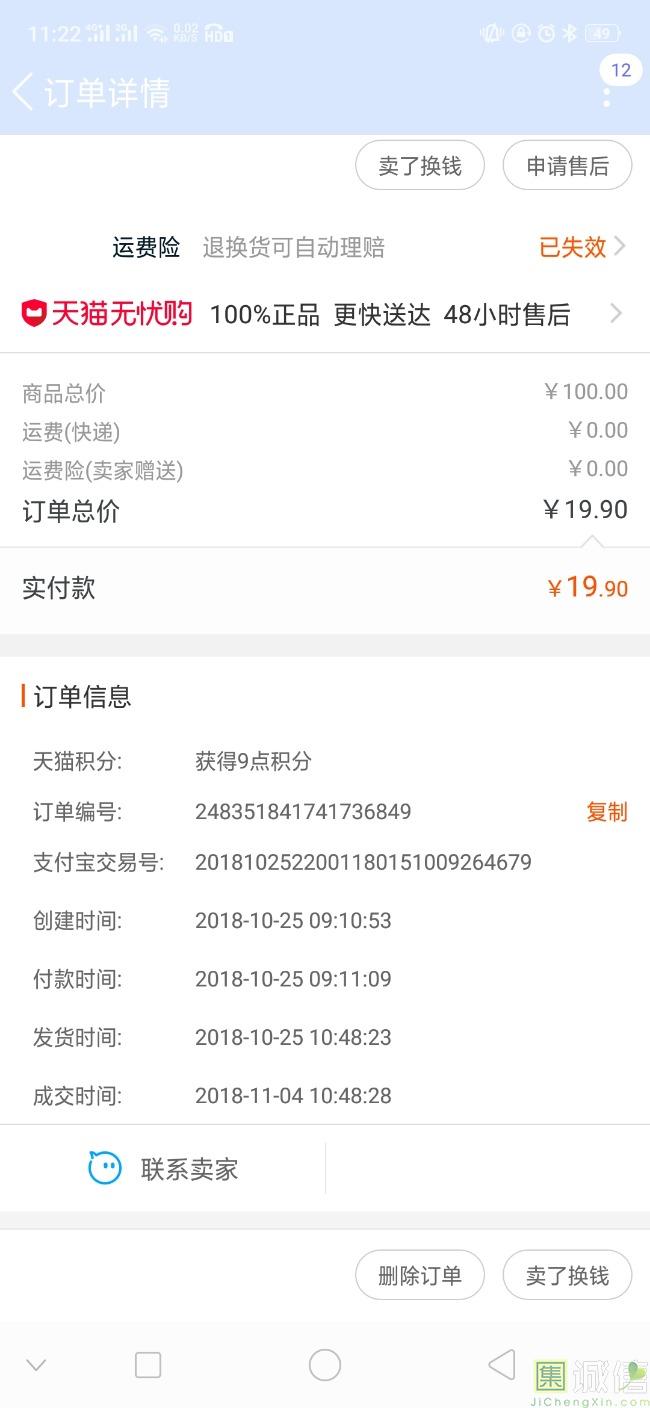Open the 运费险 已失效 row
Viewport: 650px width, 1408px height.
point(325,247)
